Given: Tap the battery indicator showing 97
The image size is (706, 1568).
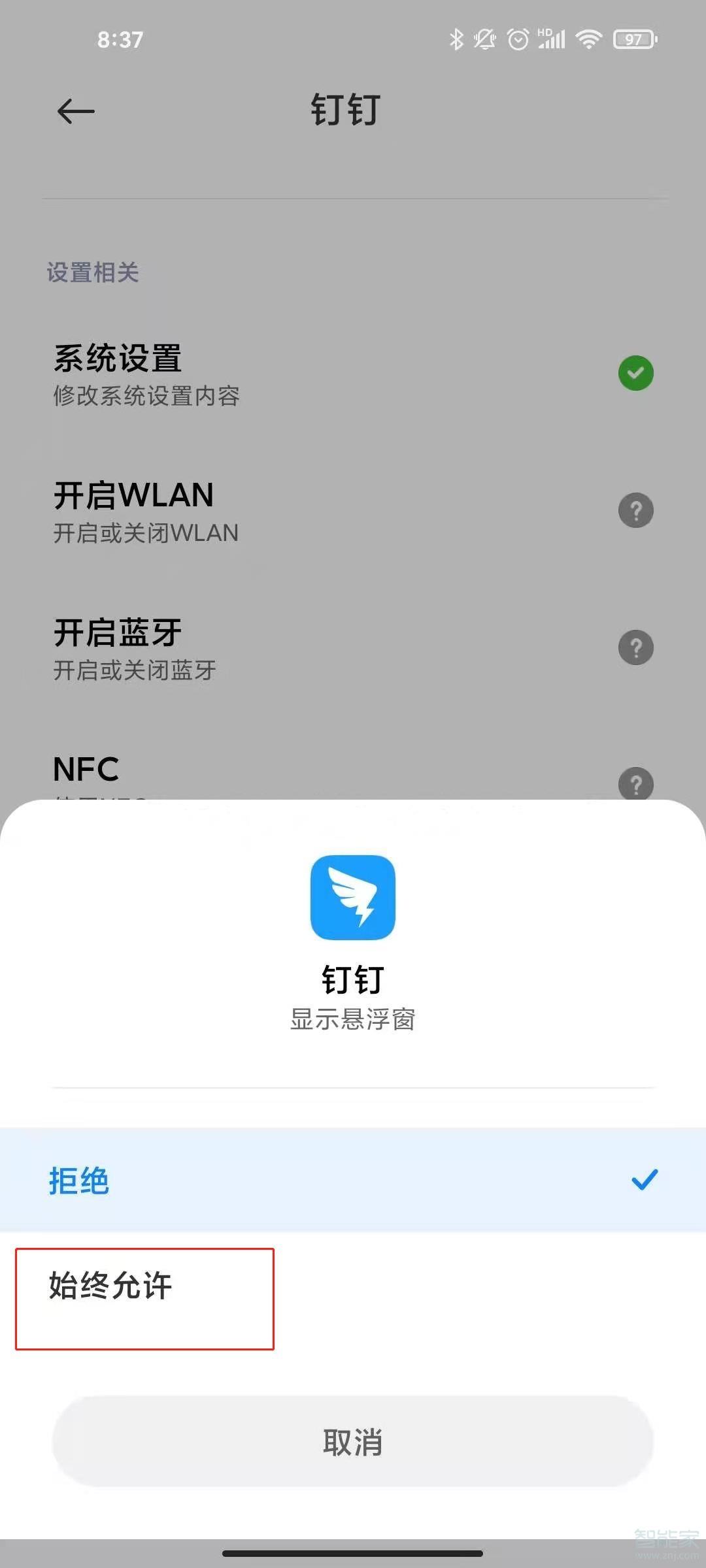Looking at the screenshot, I should [x=632, y=40].
